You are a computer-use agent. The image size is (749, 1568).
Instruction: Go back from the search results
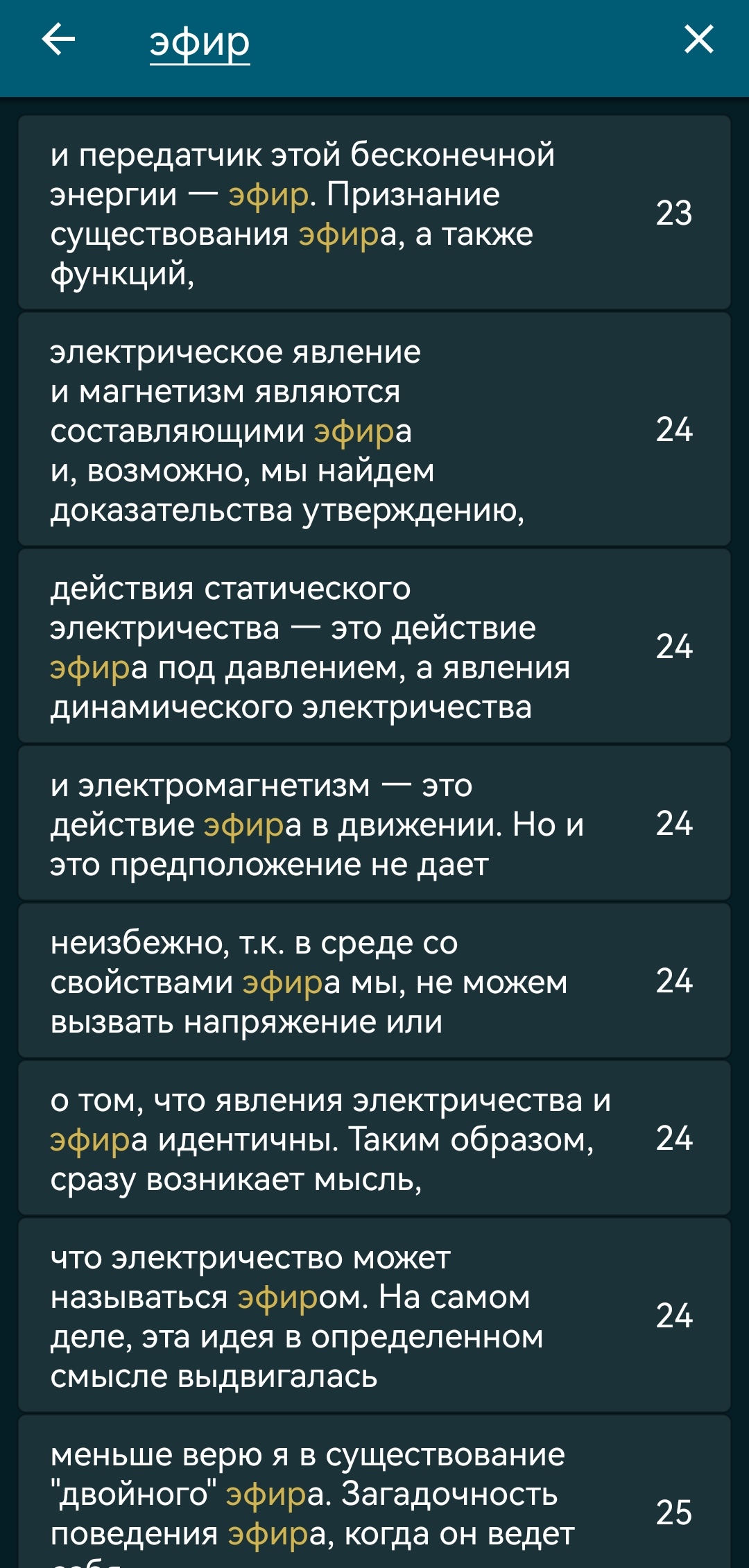coord(59,40)
